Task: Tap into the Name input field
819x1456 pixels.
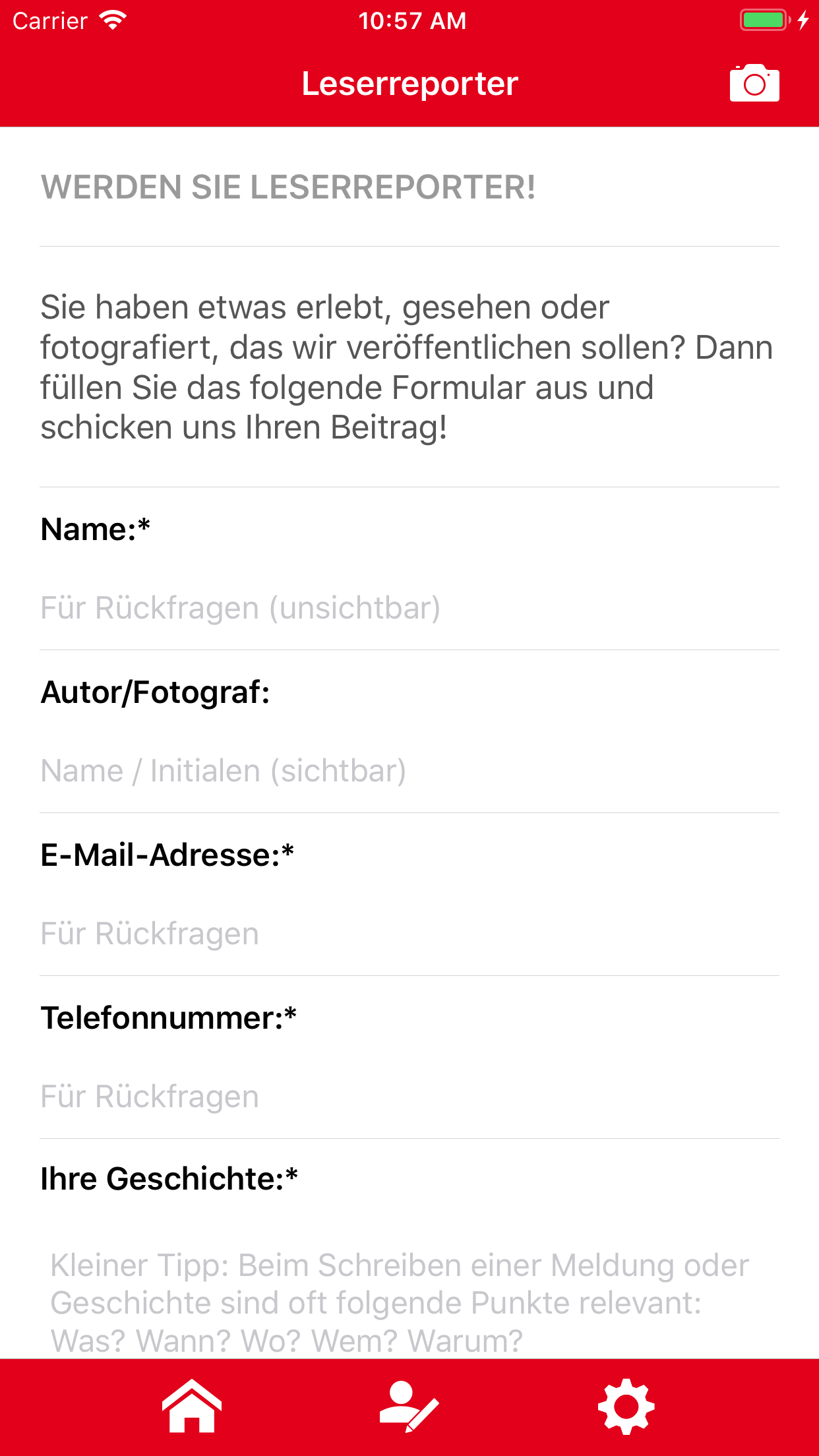Action: pyautogui.click(x=409, y=608)
